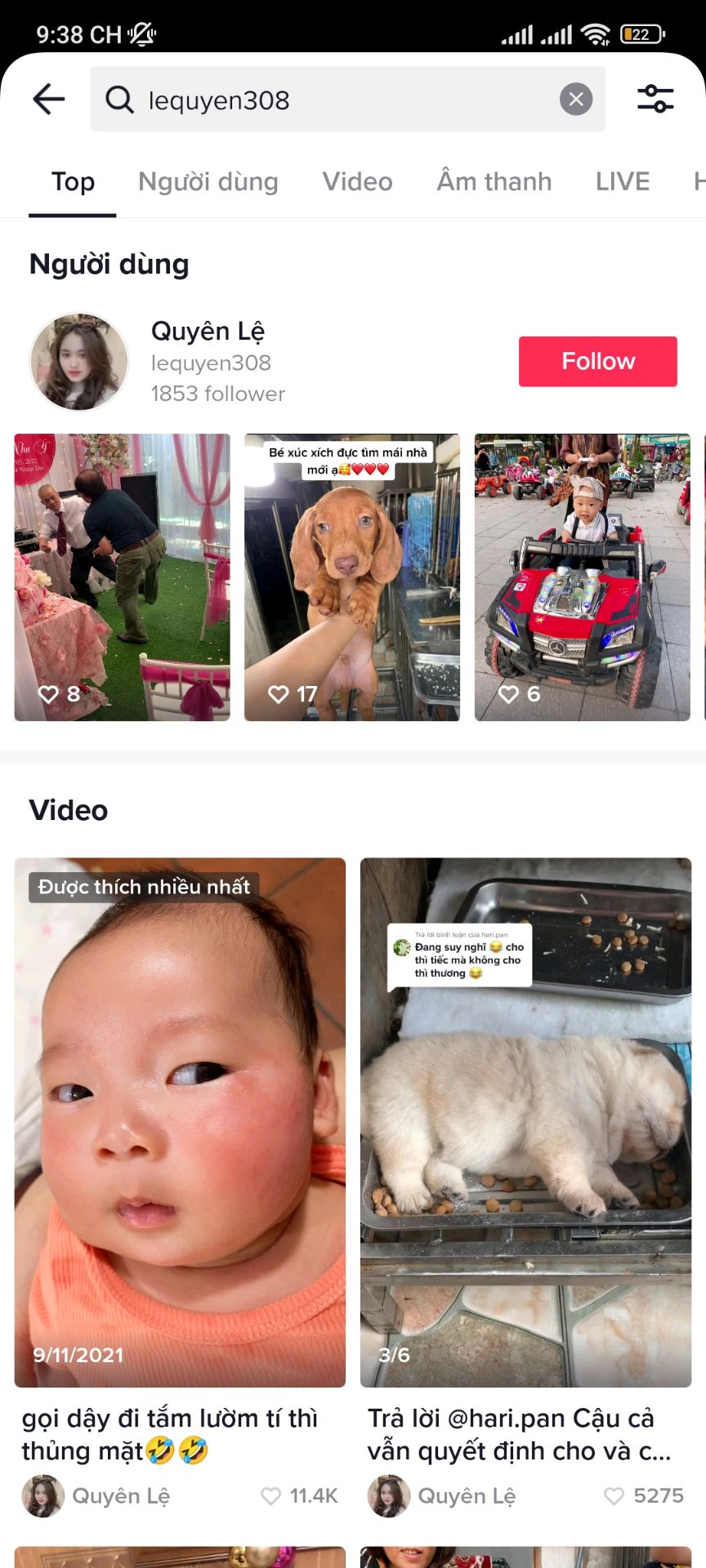The image size is (706, 1568).
Task: Play the dachshund puppy video with 17 likes
Action: tap(352, 577)
